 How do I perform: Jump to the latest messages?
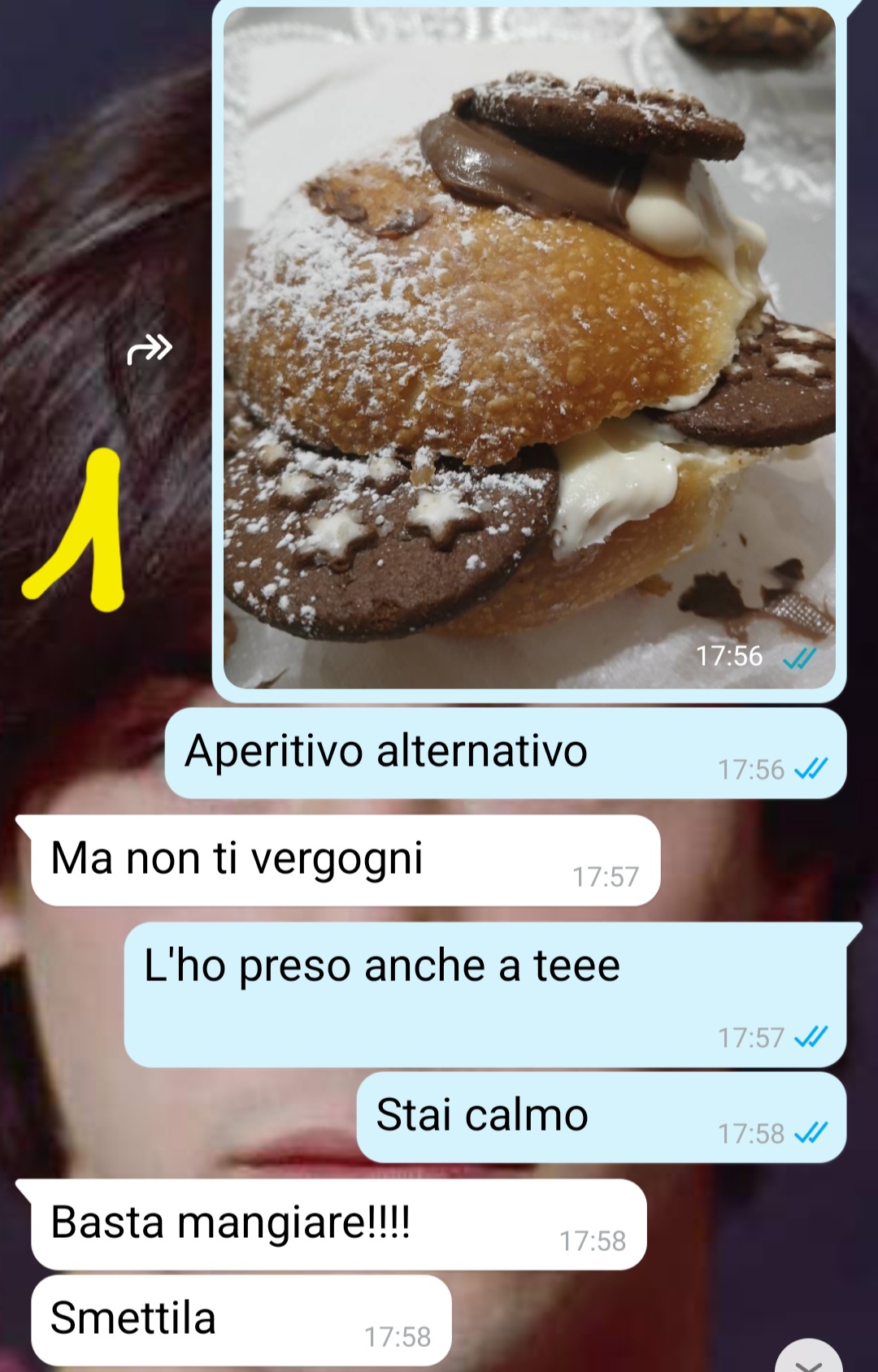point(808,1359)
